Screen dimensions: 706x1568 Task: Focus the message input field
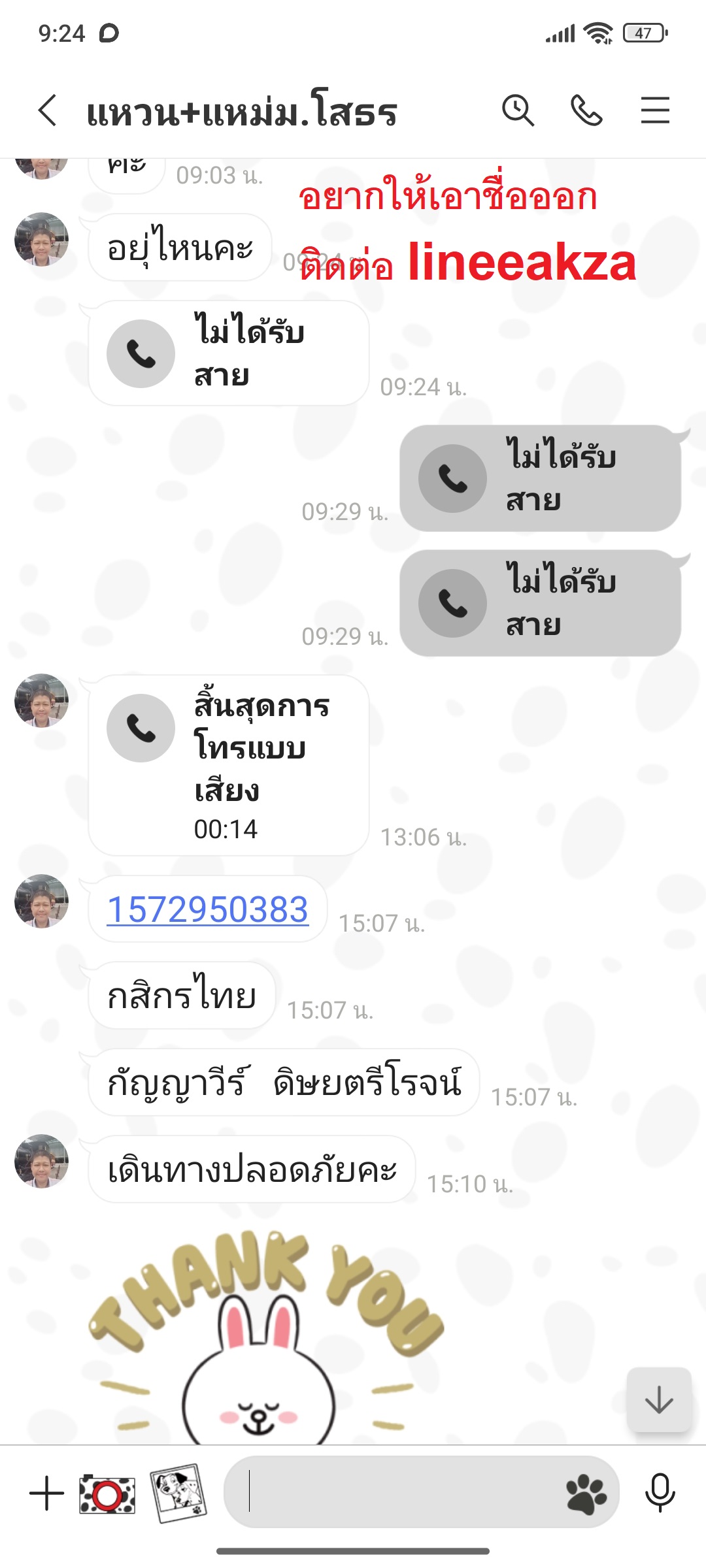392,1494
